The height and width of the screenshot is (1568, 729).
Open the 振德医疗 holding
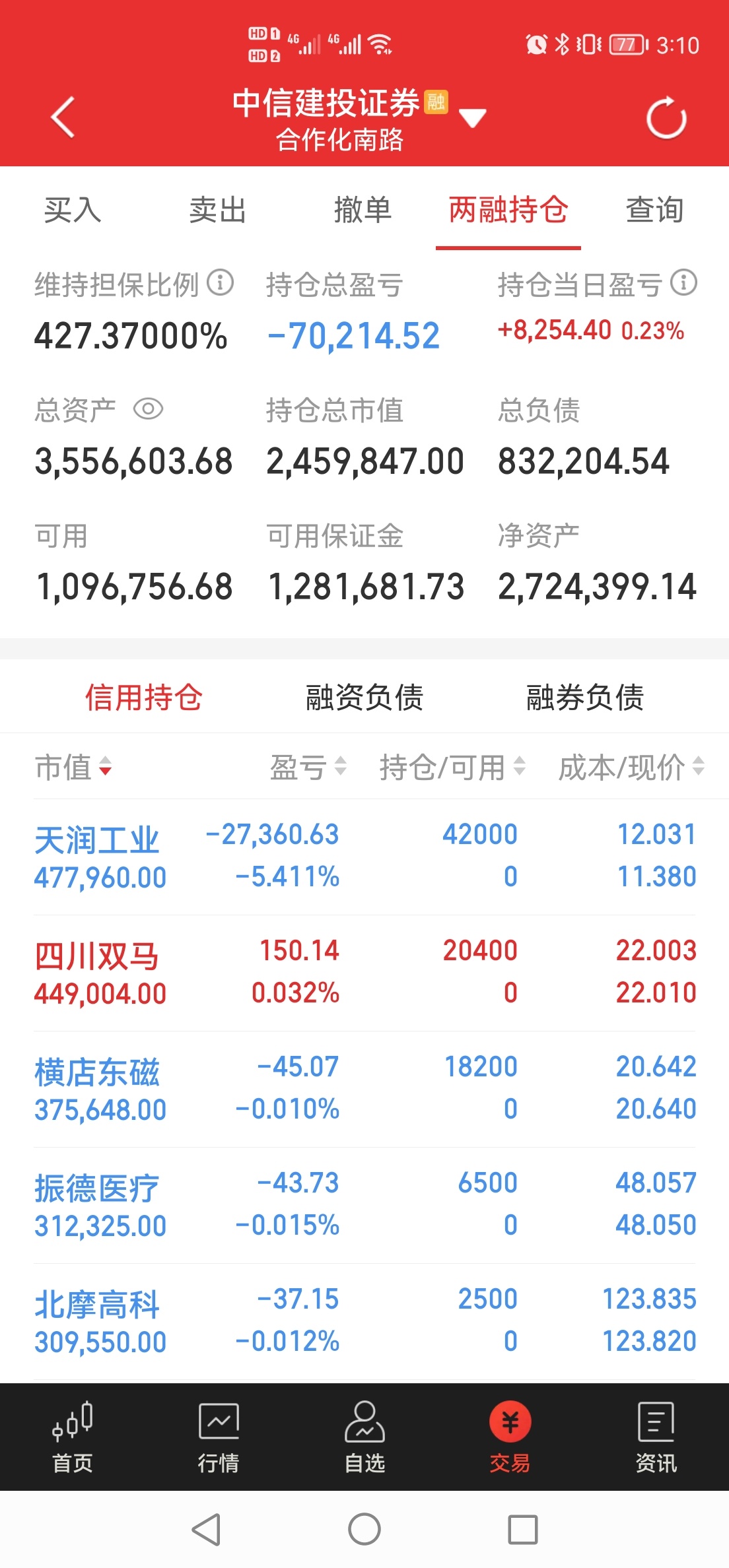pyautogui.click(x=364, y=1205)
